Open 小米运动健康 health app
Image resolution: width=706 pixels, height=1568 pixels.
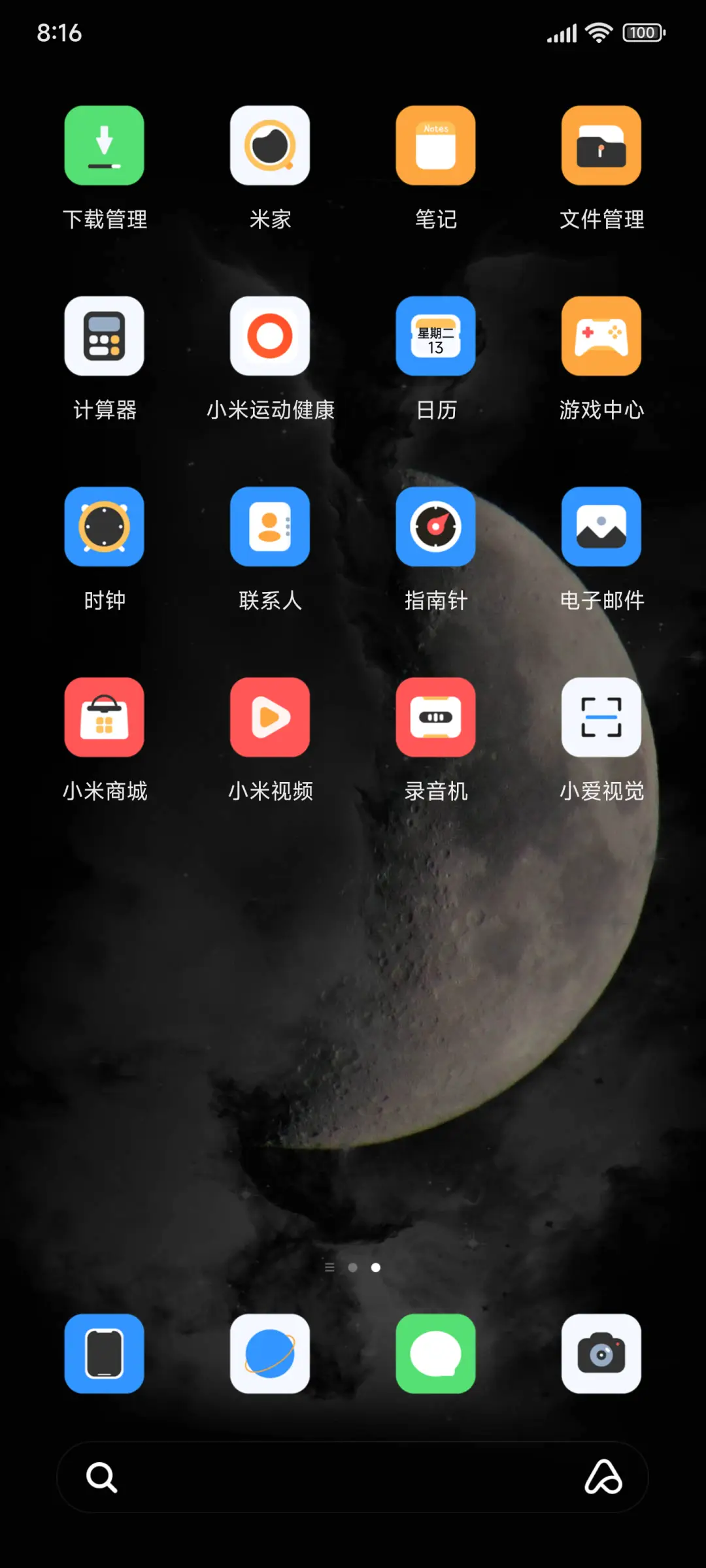coord(270,335)
